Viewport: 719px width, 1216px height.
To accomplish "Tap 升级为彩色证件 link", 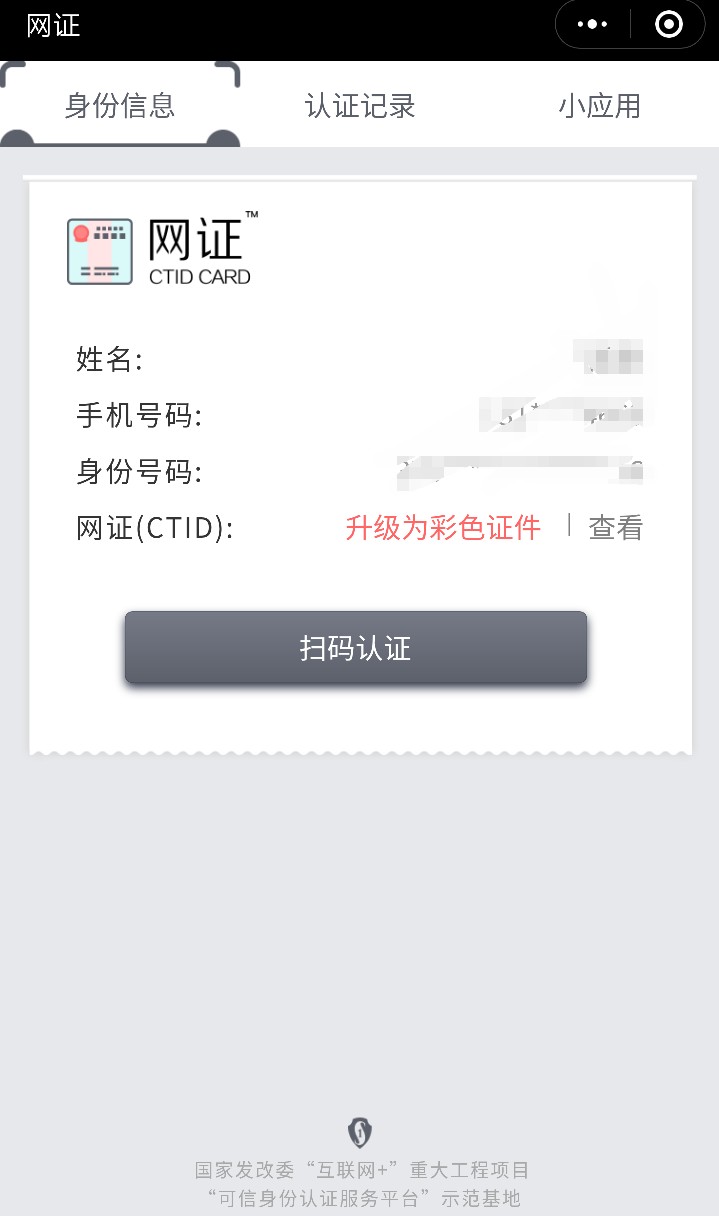I will coord(443,527).
